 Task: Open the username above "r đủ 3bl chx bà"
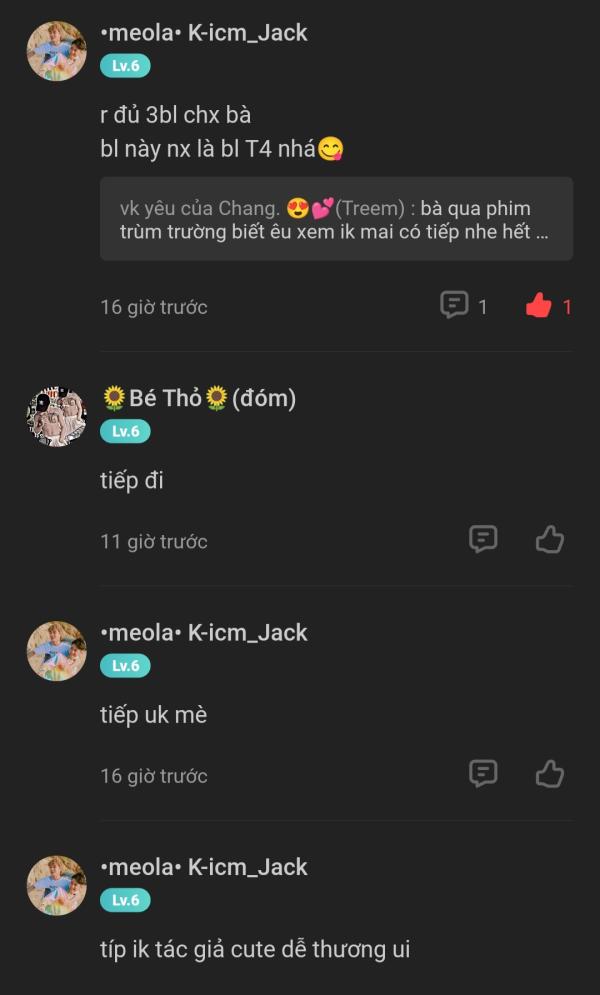[x=204, y=33]
